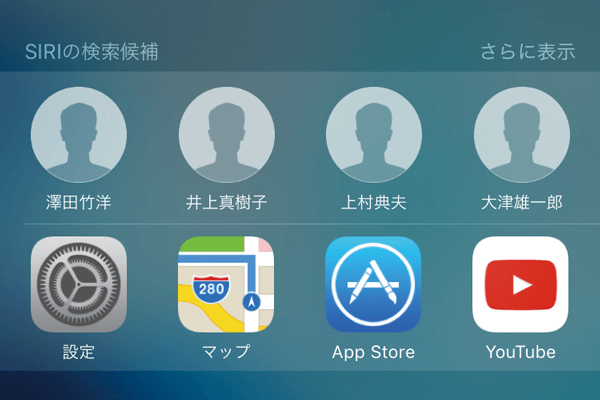Tap さらに表示 to show more suggestions
Screen dimensions: 600x400
tap(527, 52)
